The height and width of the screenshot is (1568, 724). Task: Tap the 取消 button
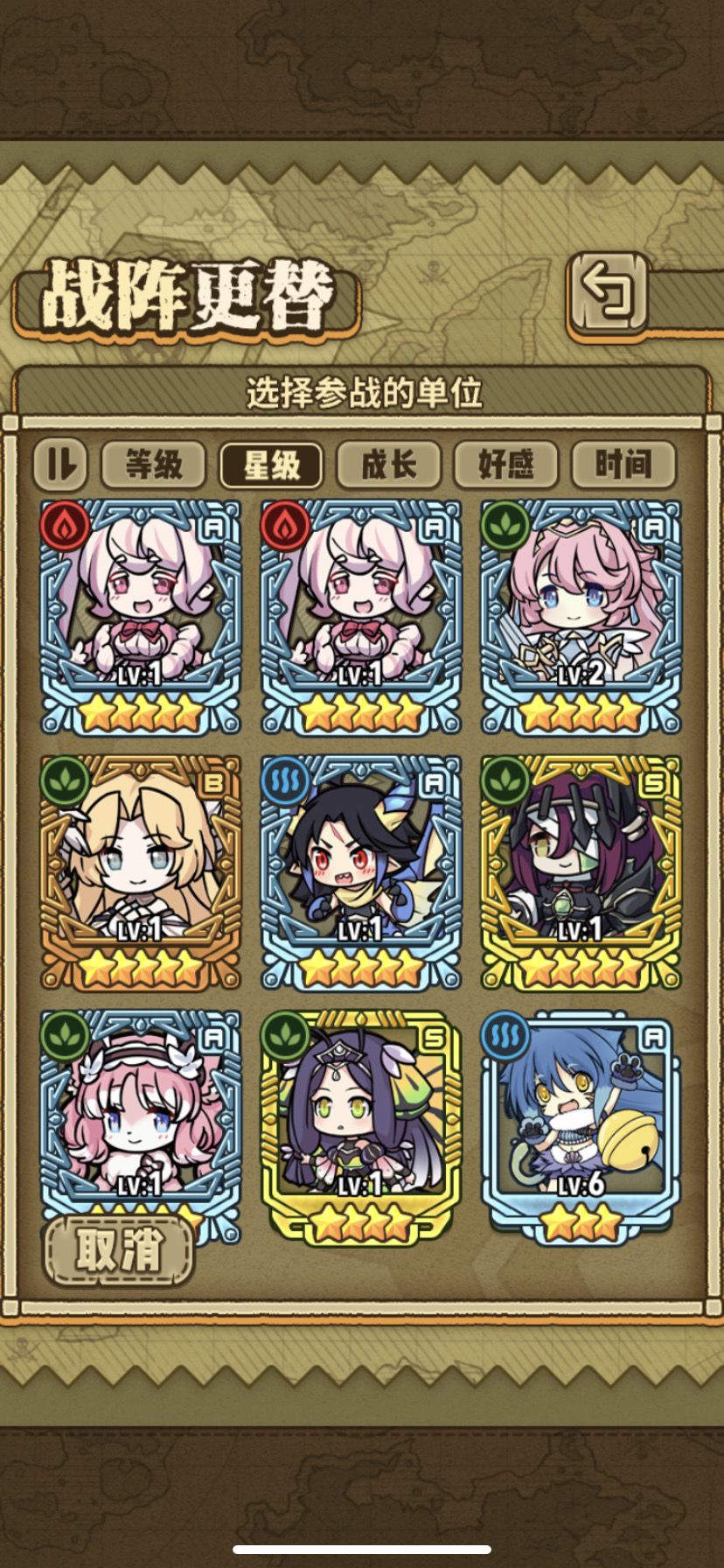point(119,1249)
